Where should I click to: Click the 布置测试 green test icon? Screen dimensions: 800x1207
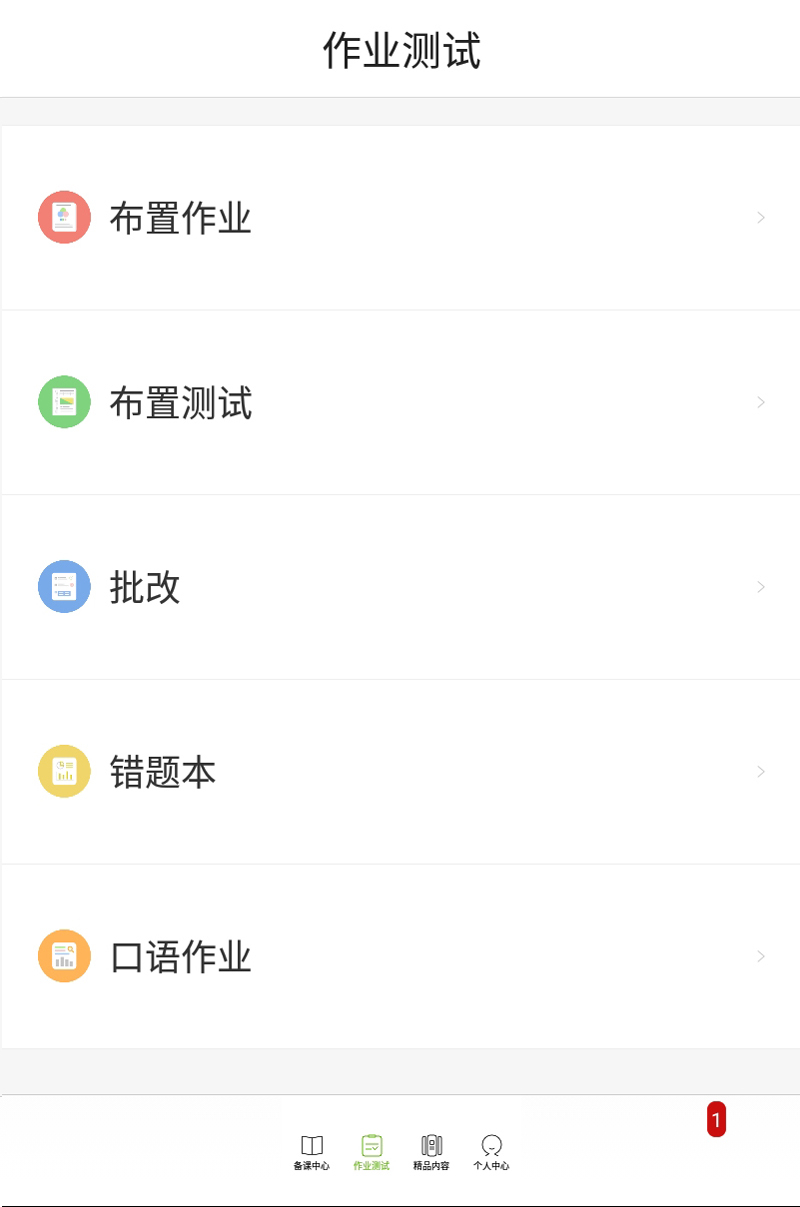(x=64, y=402)
